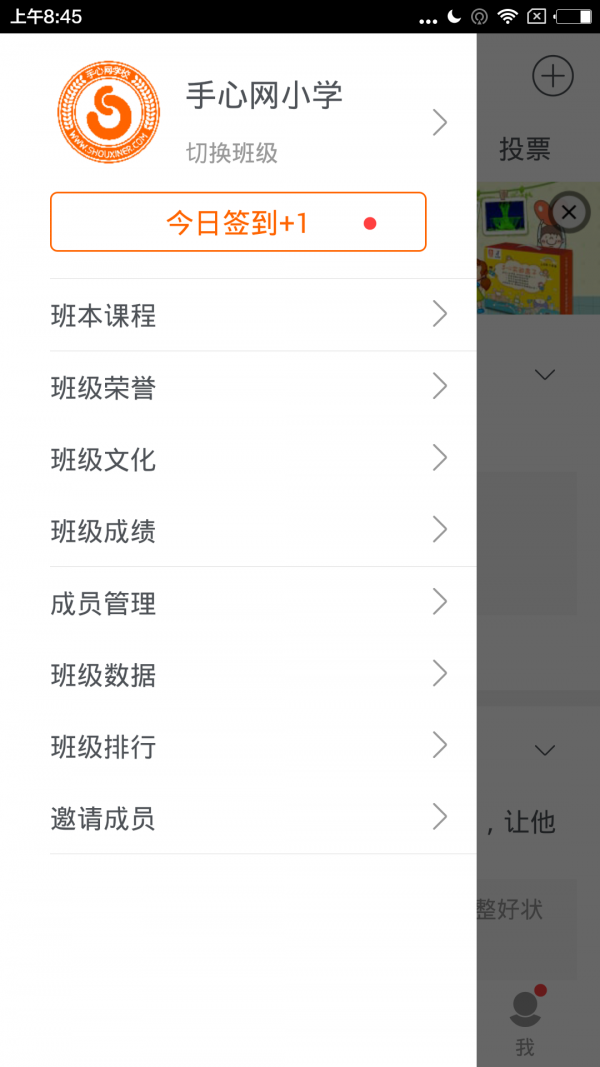Open 成员管理
The width and height of the screenshot is (600, 1067).
tap(250, 603)
